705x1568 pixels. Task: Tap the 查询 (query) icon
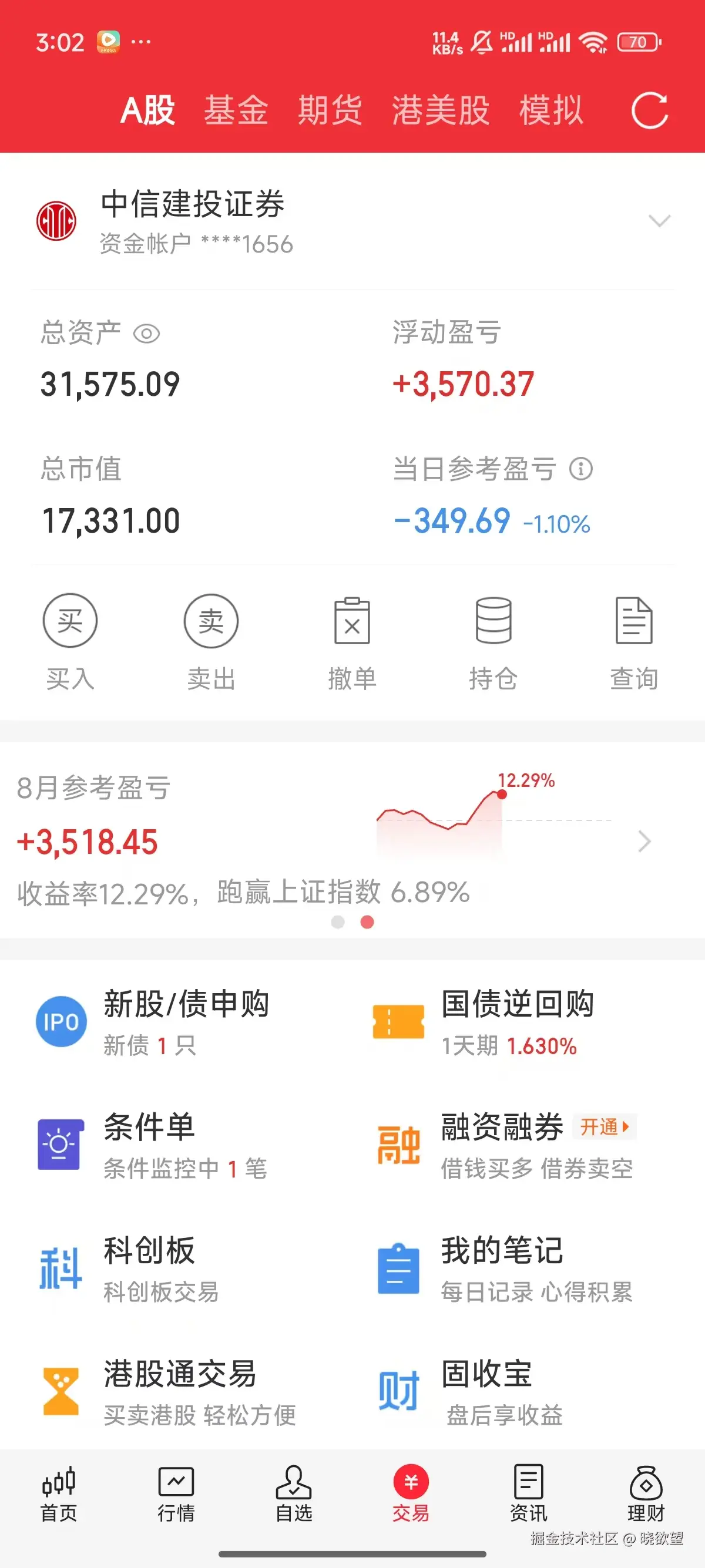tap(635, 621)
